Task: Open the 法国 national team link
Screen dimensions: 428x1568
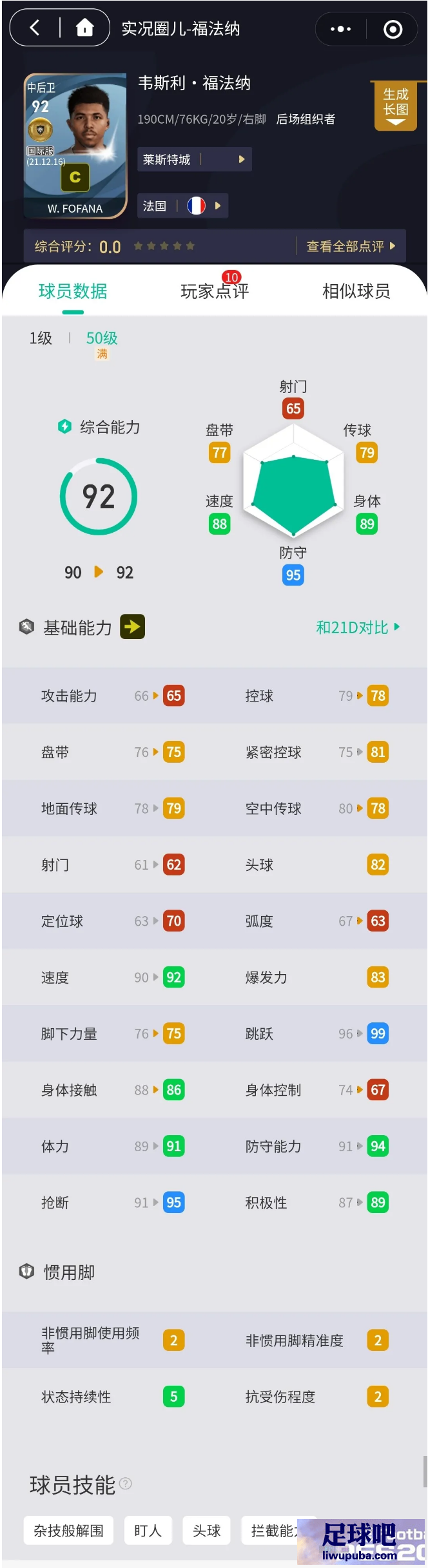Action: click(182, 206)
